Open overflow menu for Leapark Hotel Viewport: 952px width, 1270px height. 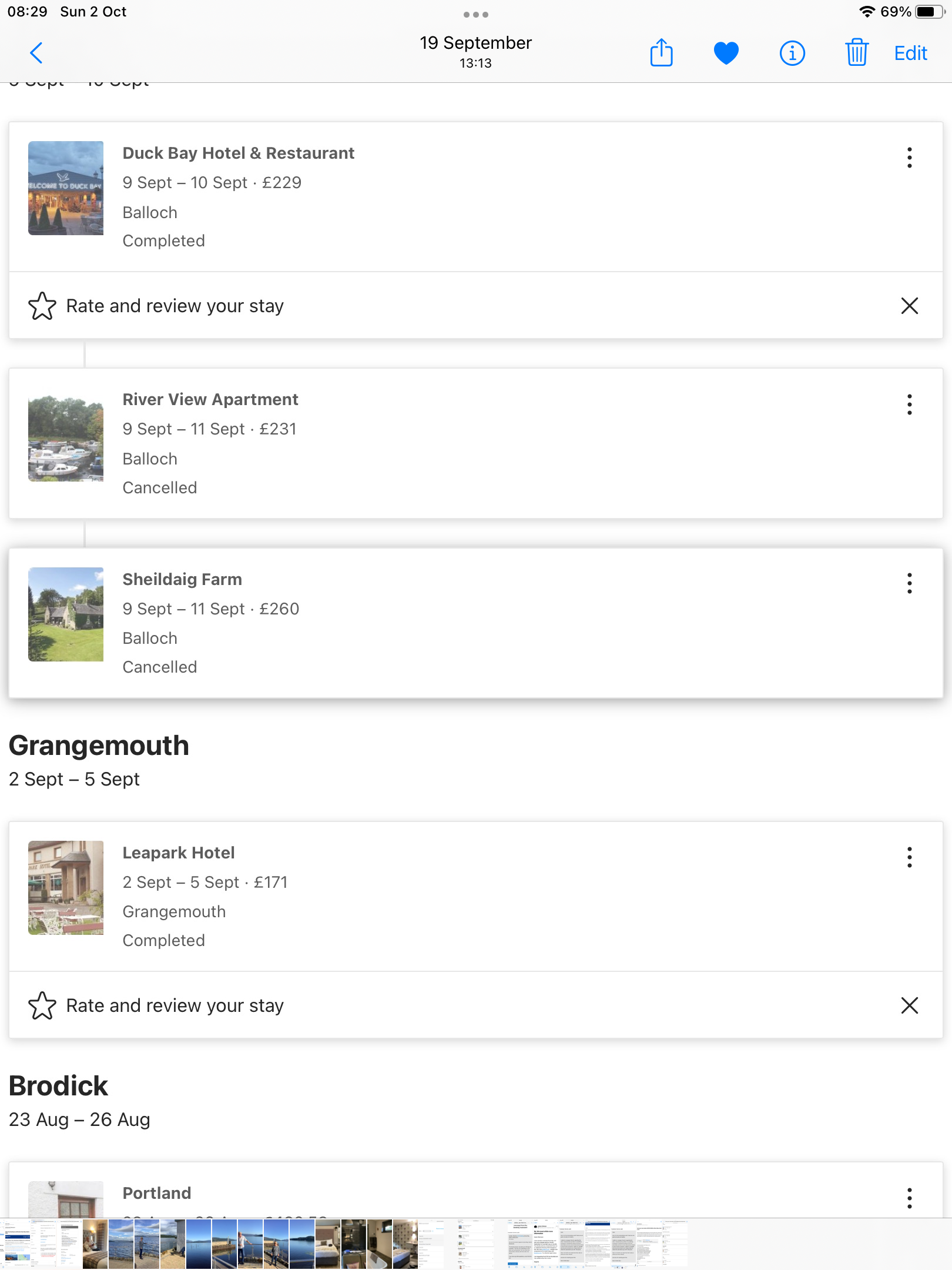click(x=909, y=858)
